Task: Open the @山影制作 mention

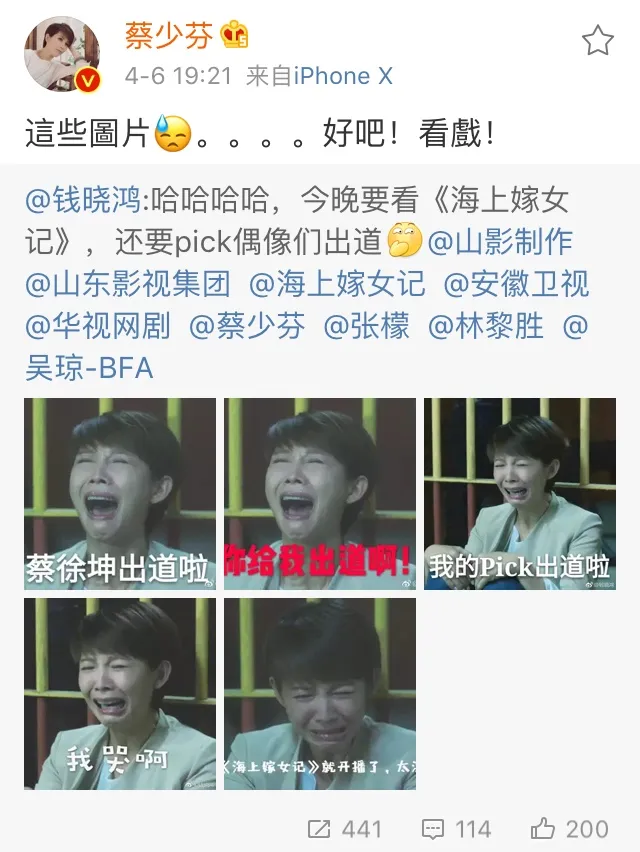Action: [500, 243]
